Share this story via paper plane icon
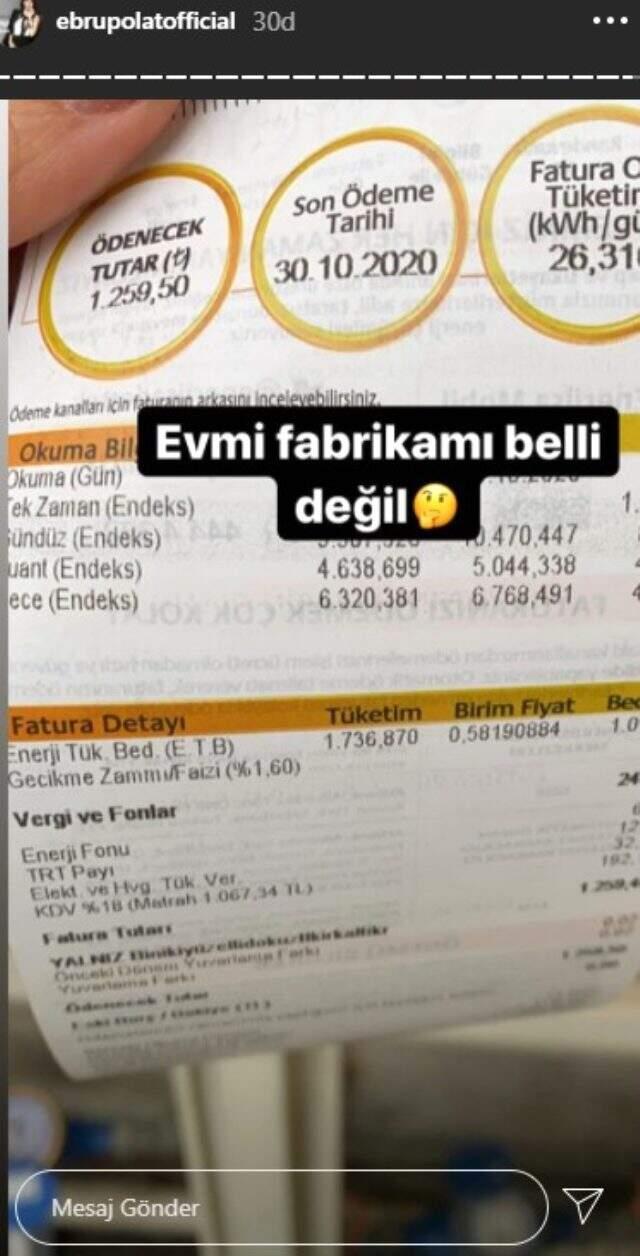The width and height of the screenshot is (640, 1256). [x=583, y=1205]
